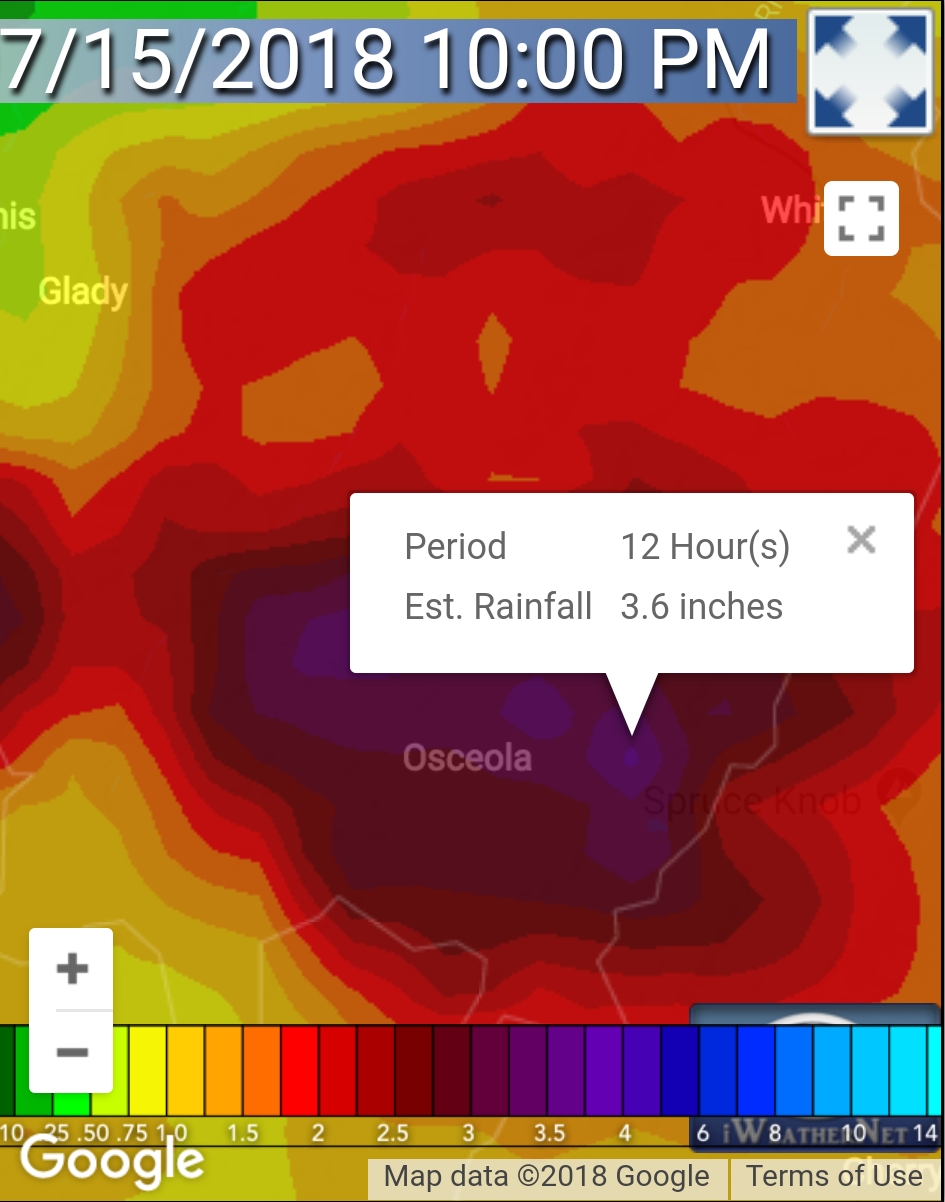The height and width of the screenshot is (1202, 945).
Task: Zoom in on the map
Action: pos(72,969)
